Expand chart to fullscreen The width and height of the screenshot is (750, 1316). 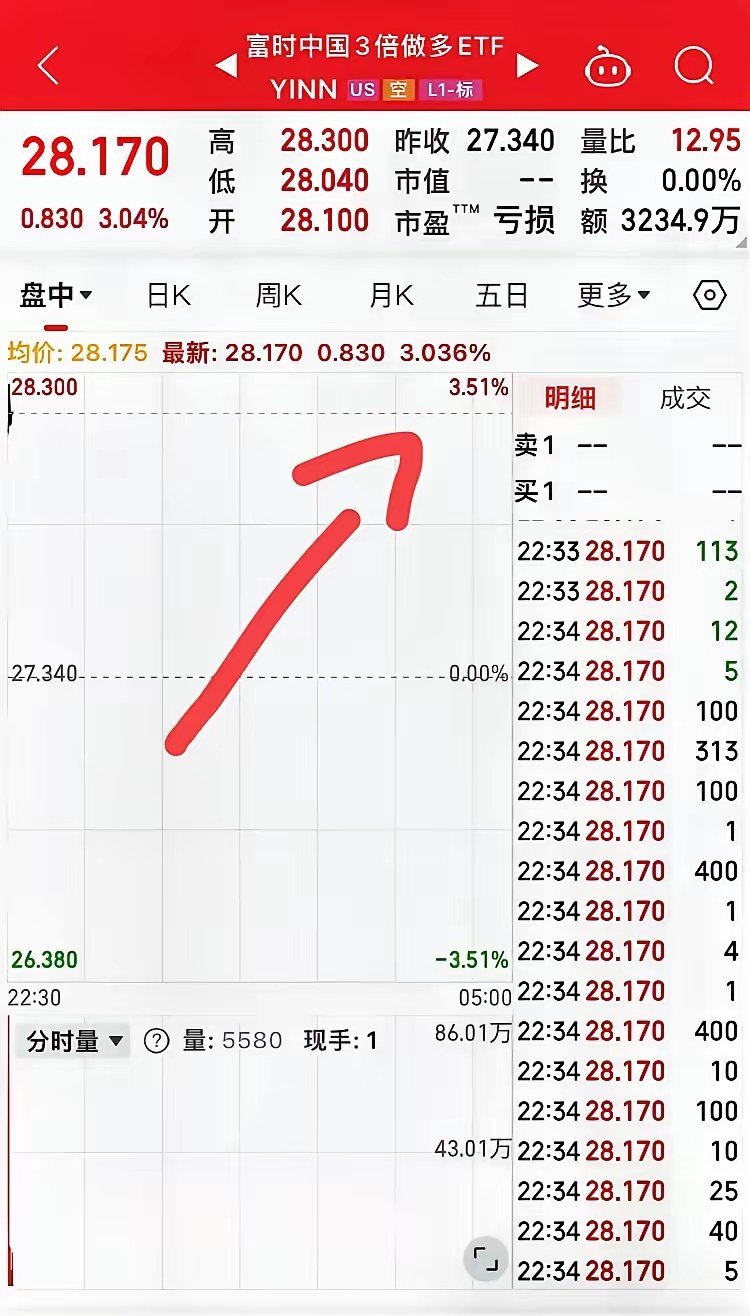click(x=485, y=1257)
